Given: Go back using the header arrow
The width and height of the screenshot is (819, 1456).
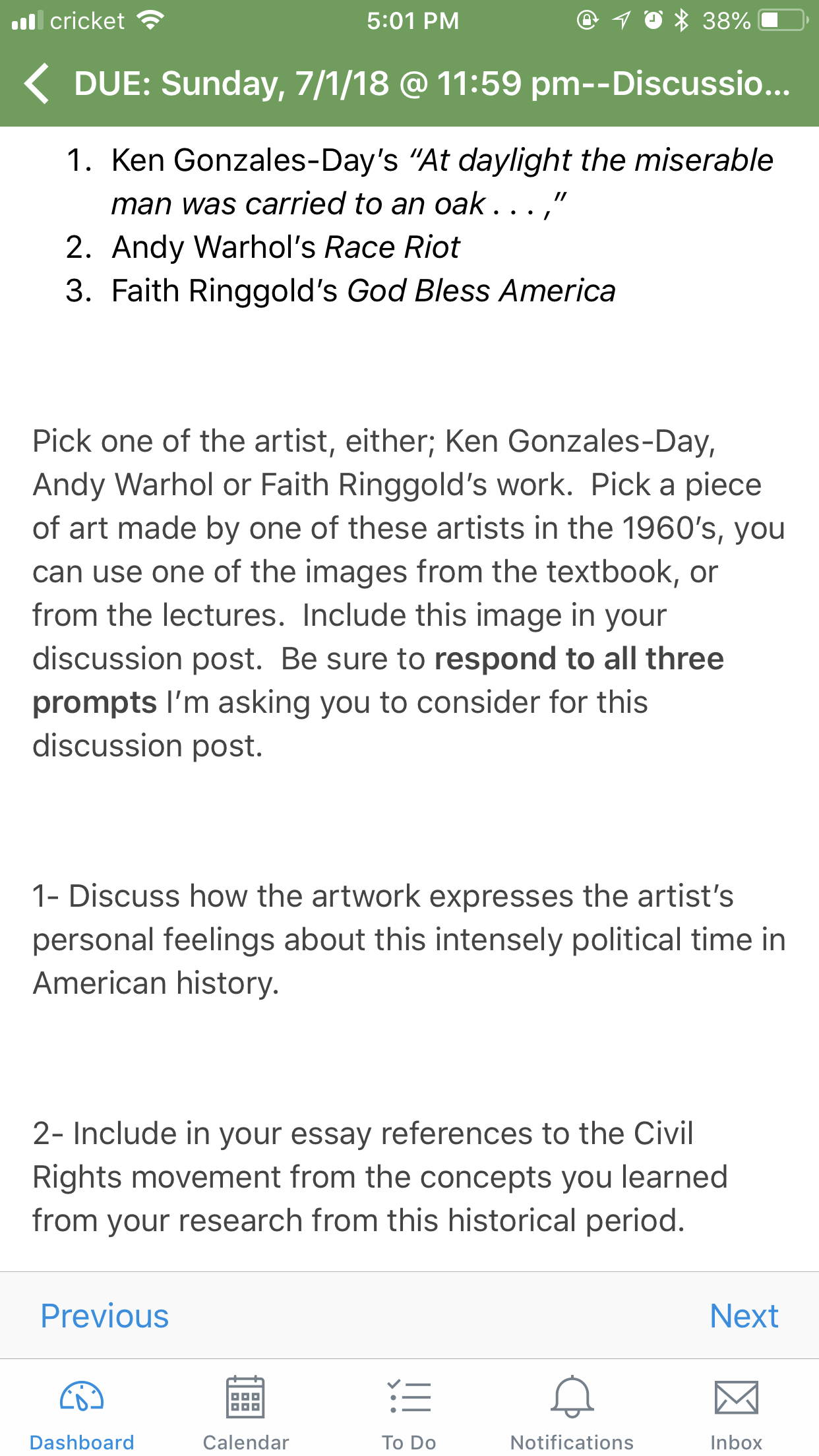Looking at the screenshot, I should click(x=37, y=84).
